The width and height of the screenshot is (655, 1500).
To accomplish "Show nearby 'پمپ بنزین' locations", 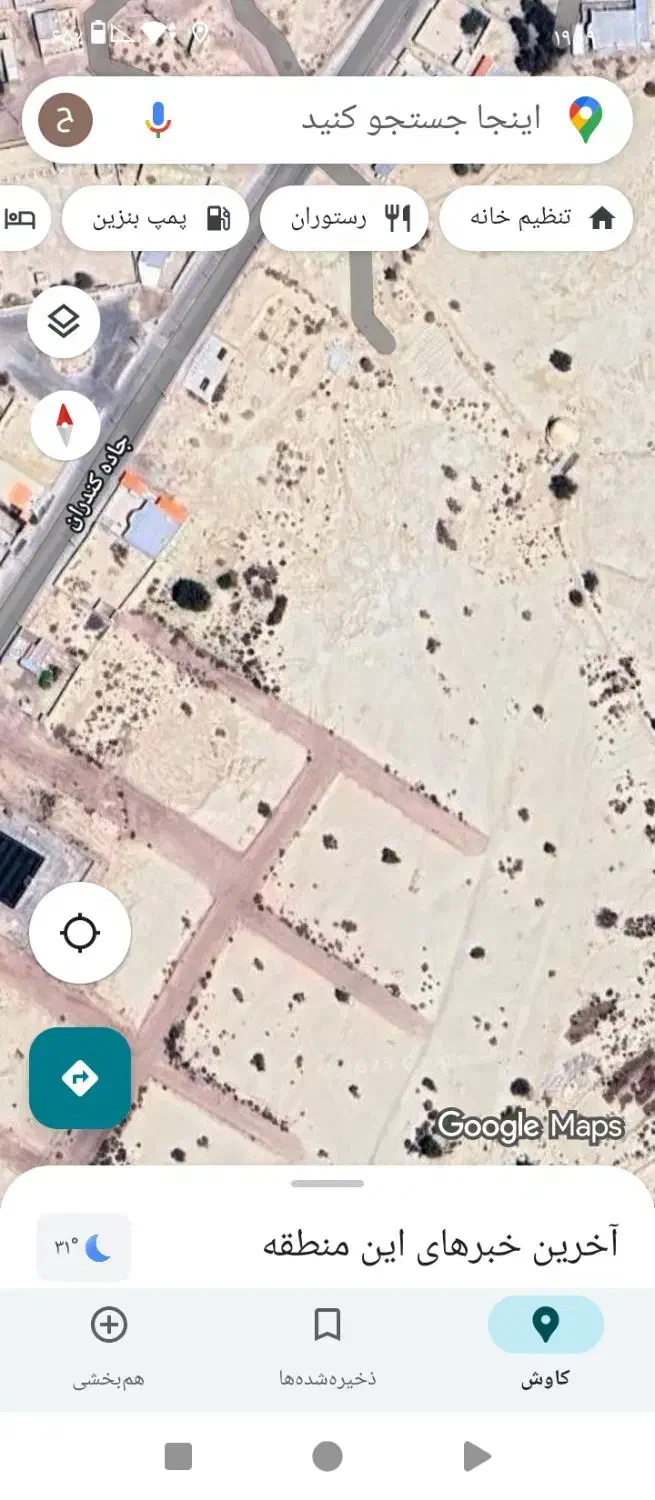I will click(156, 217).
